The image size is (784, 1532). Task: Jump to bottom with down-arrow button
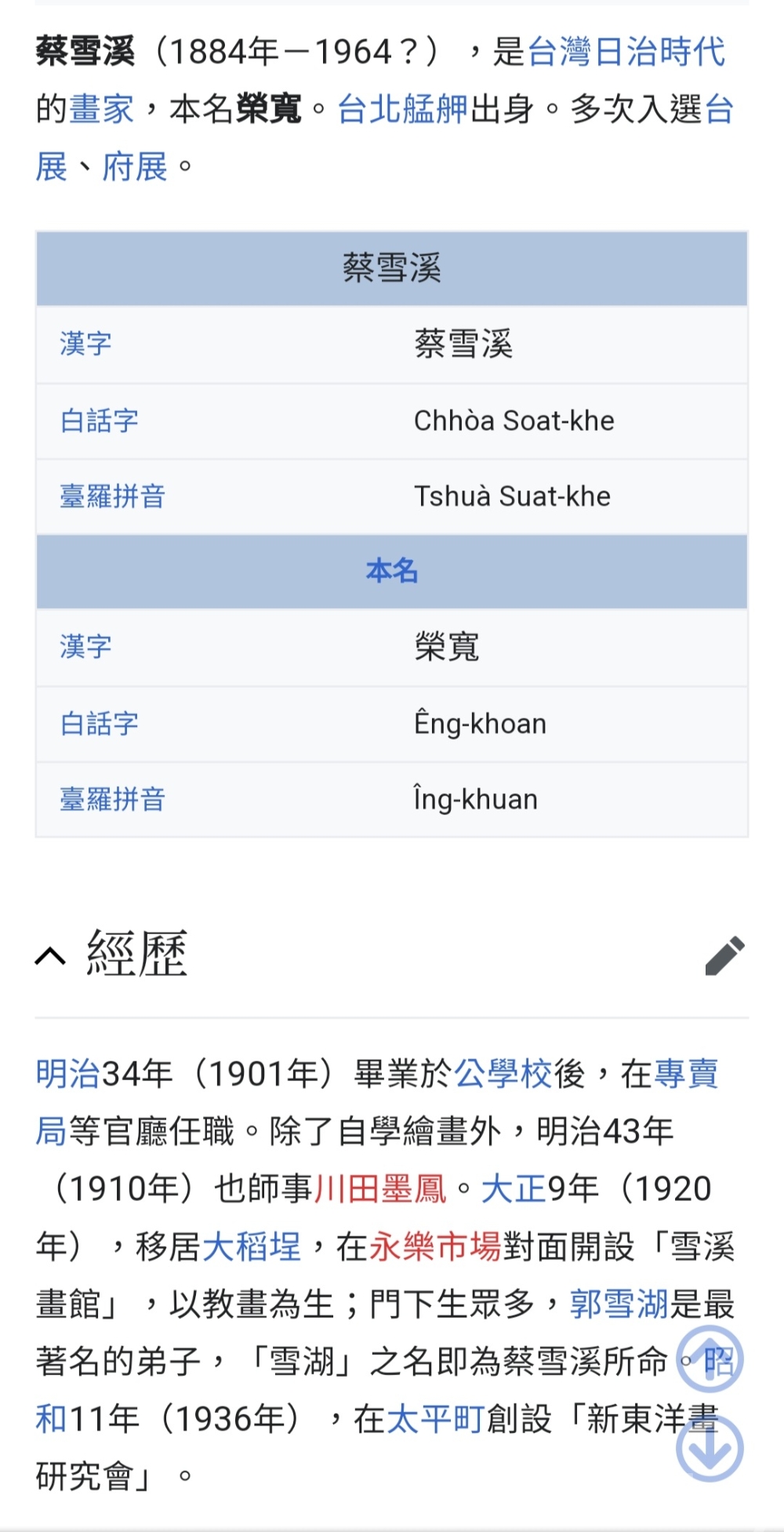click(x=710, y=1448)
